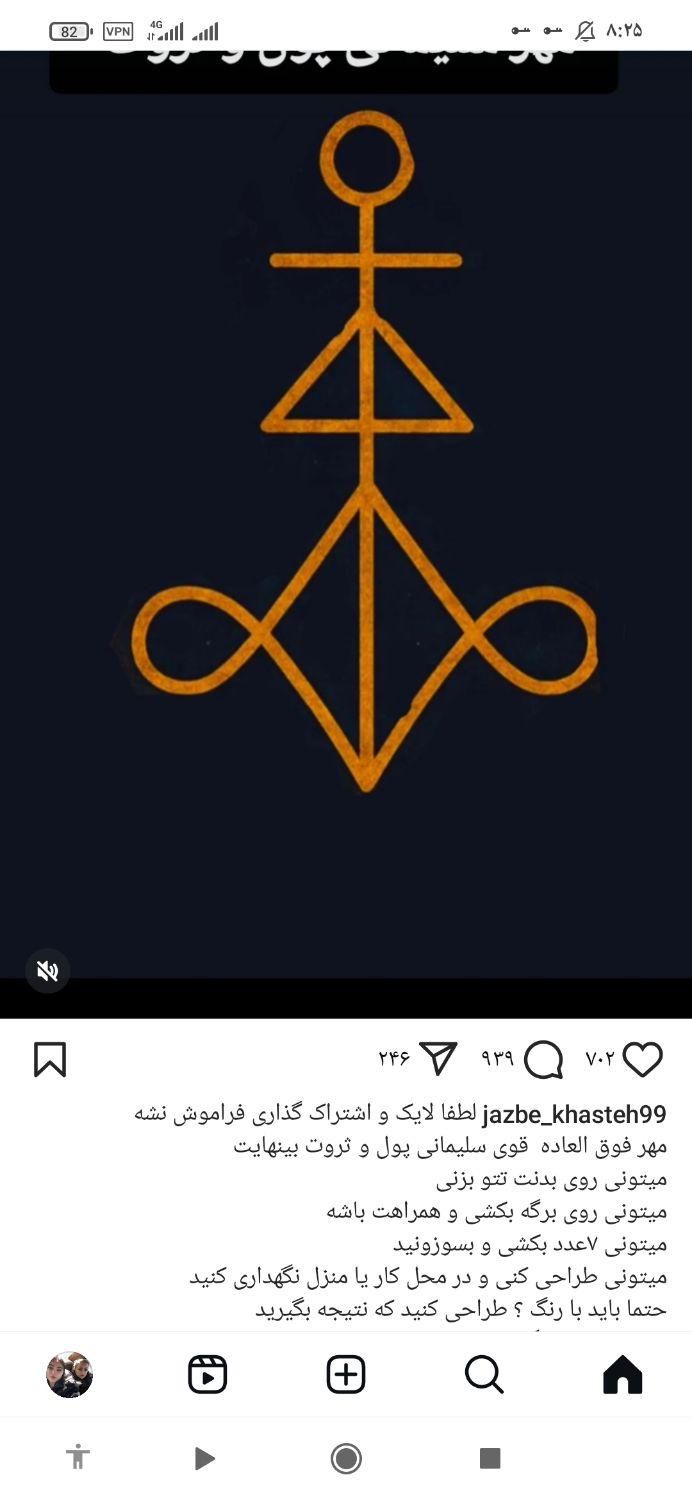Screen dimensions: 692x1500
Task: Open the Search tab
Action: click(x=484, y=1375)
